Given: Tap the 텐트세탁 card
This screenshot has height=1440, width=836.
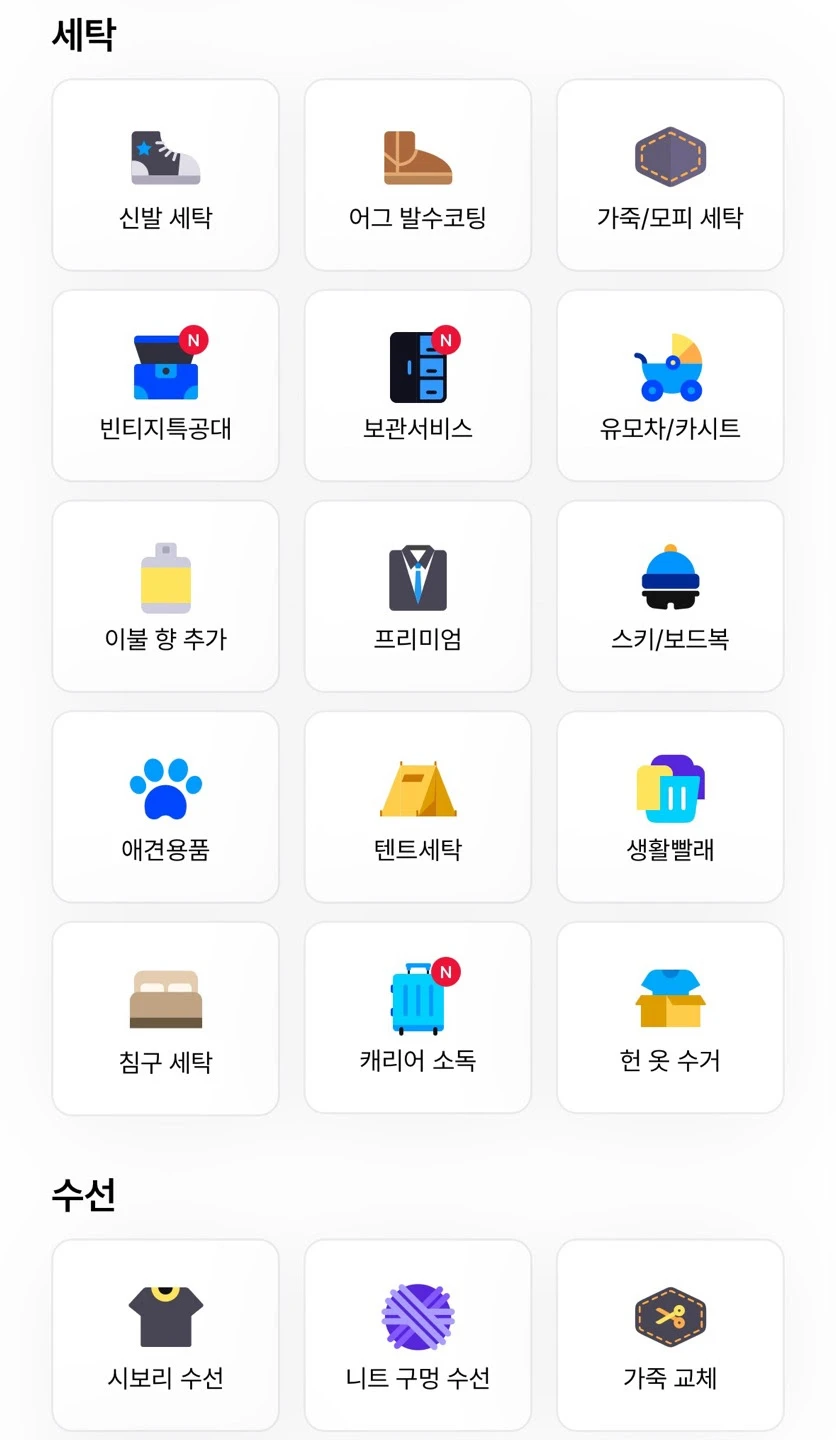Looking at the screenshot, I should click(417, 807).
